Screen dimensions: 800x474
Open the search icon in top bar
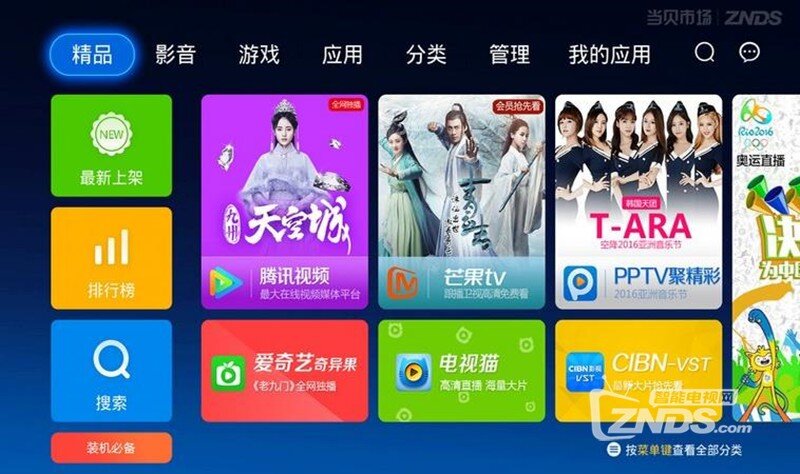point(705,53)
